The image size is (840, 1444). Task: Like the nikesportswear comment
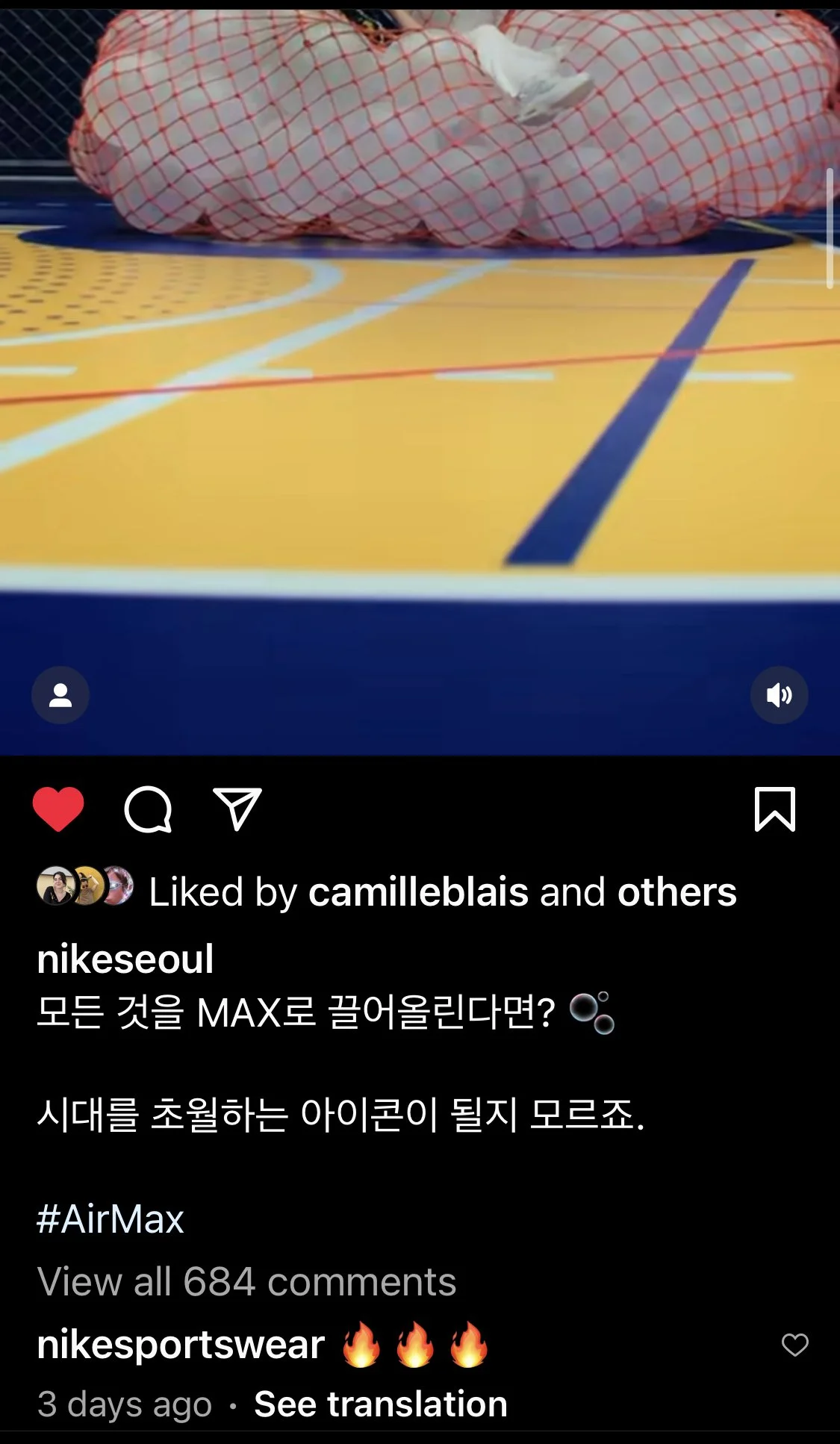[x=794, y=1345]
